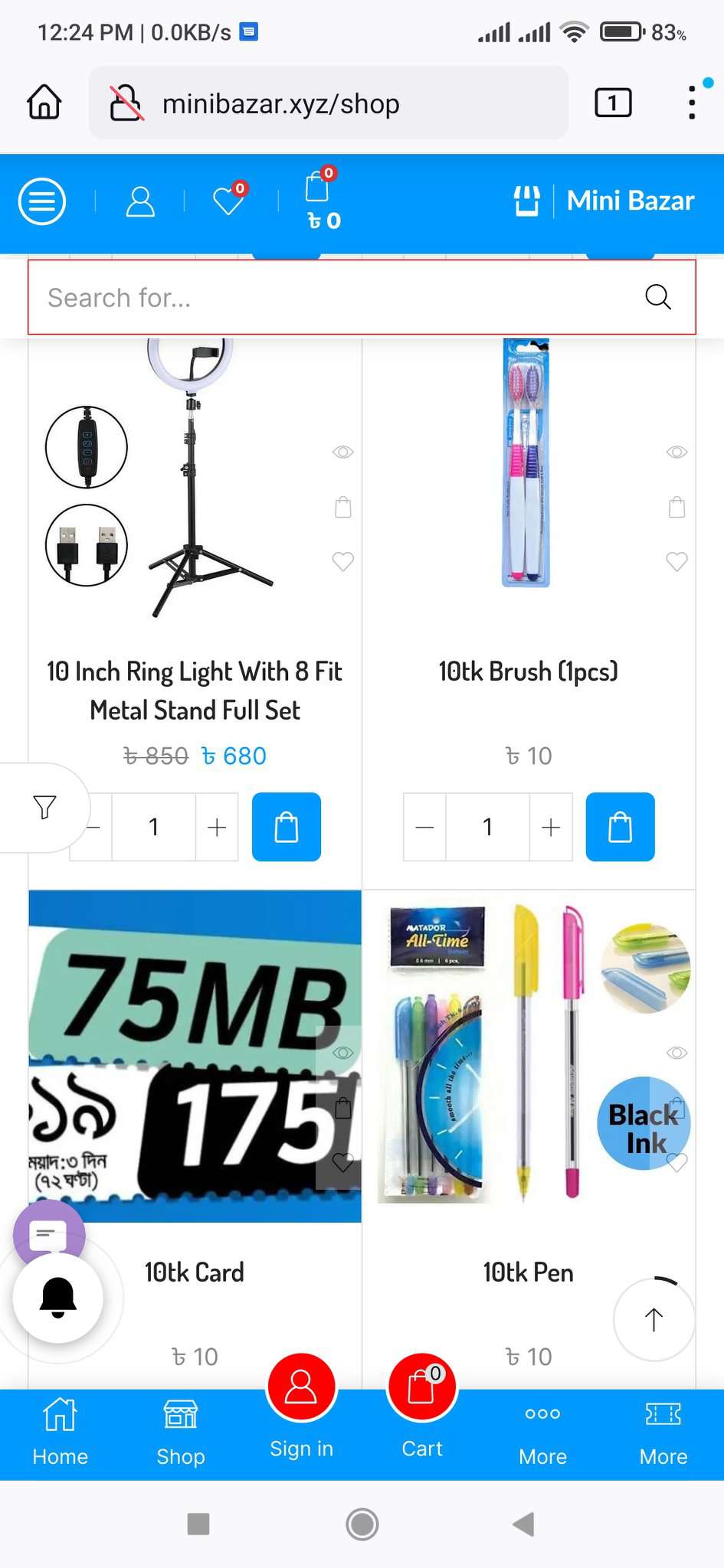This screenshot has height=1568, width=724.
Task: Open the header shopping bag total
Action: [x=323, y=200]
